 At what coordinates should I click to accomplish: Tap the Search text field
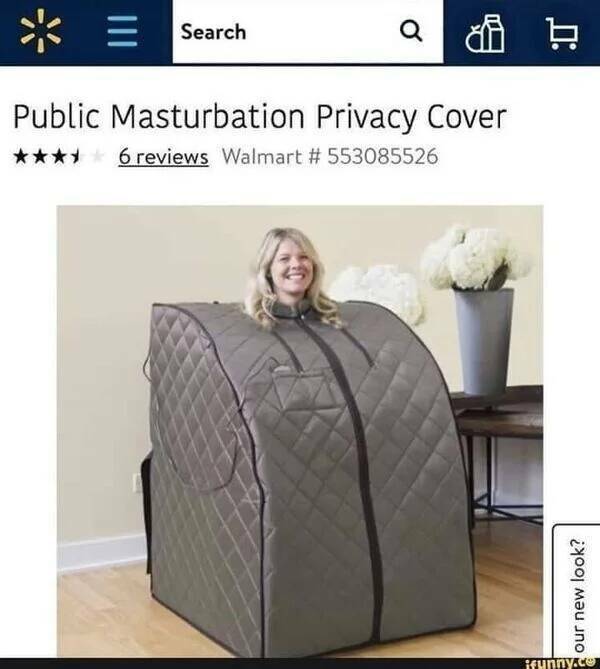pos(280,32)
